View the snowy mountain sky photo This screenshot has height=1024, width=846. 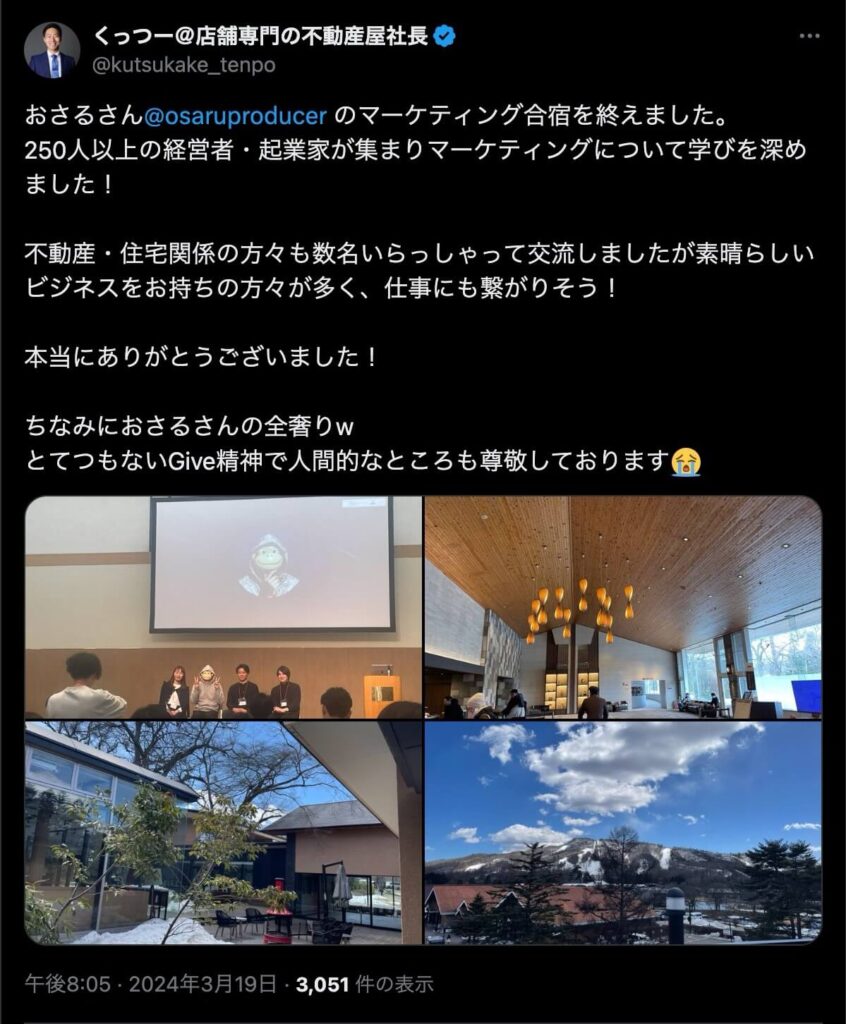tap(622, 833)
